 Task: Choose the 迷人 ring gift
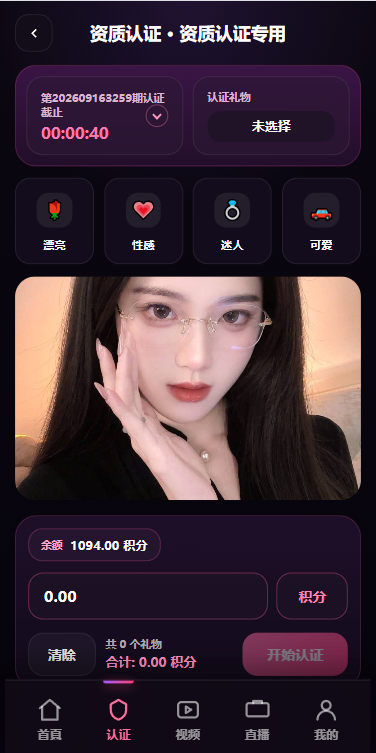232,221
